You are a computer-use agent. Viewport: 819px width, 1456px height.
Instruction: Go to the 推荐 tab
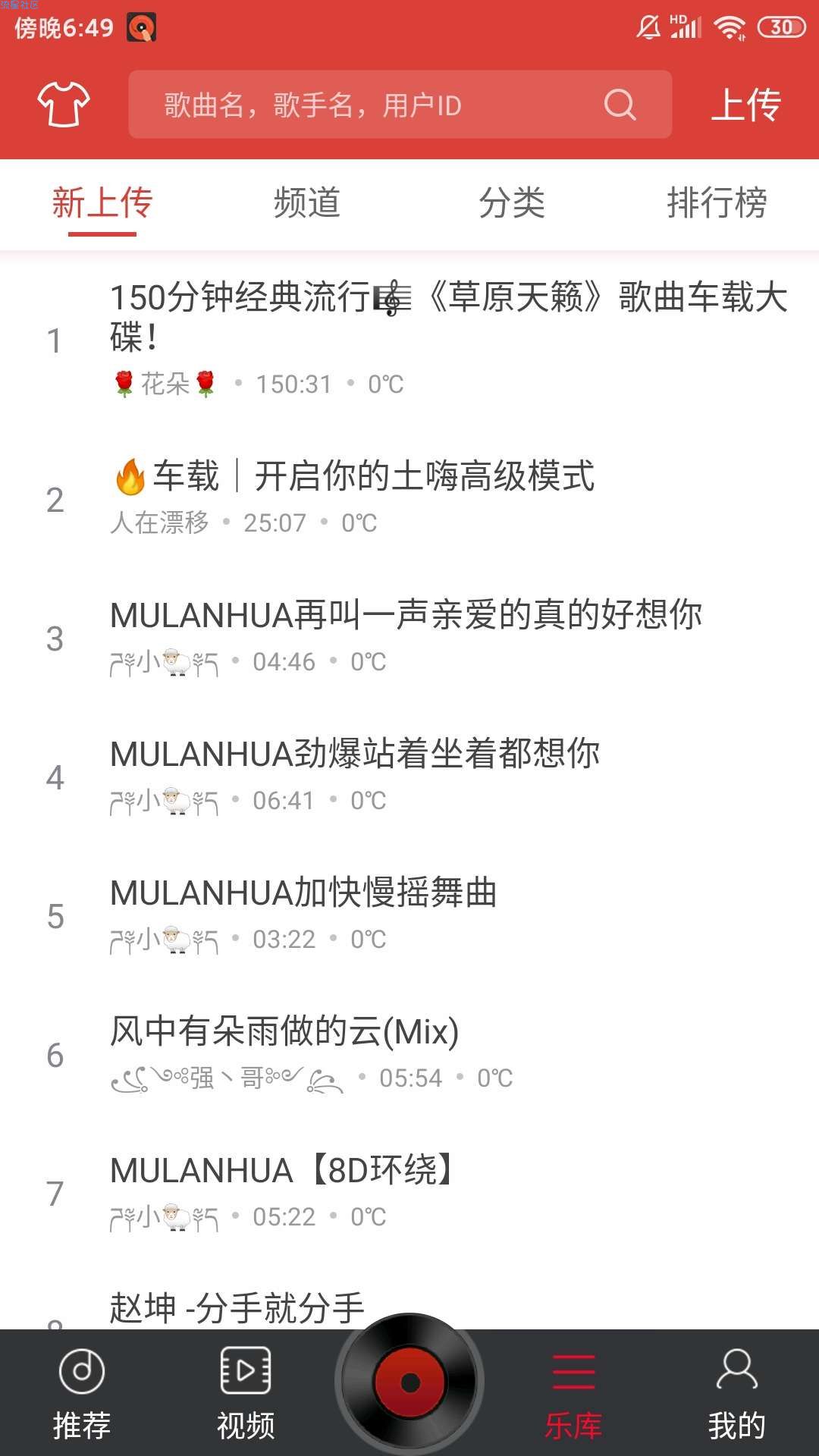(82, 1394)
